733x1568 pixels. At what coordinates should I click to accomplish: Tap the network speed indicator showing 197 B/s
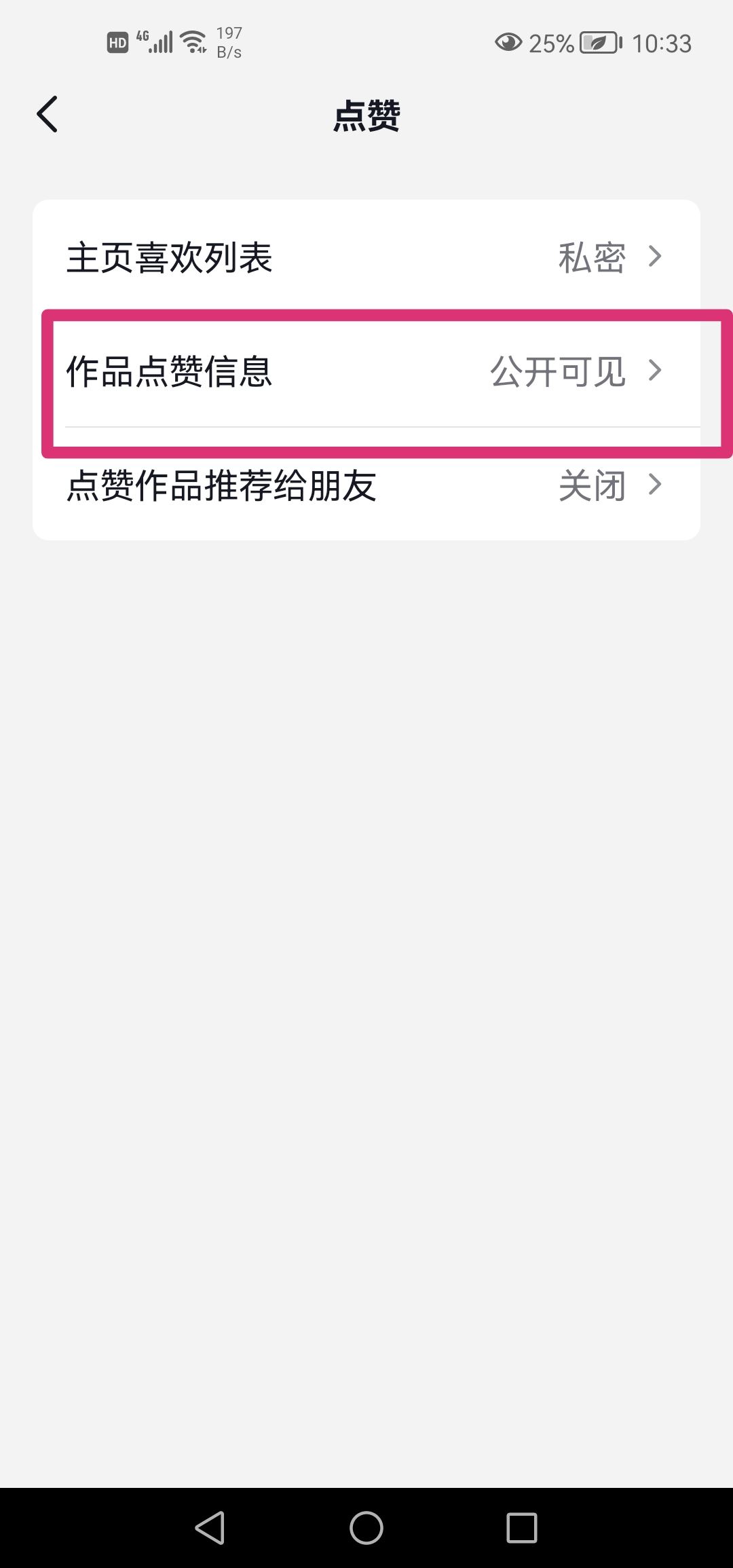click(x=229, y=42)
